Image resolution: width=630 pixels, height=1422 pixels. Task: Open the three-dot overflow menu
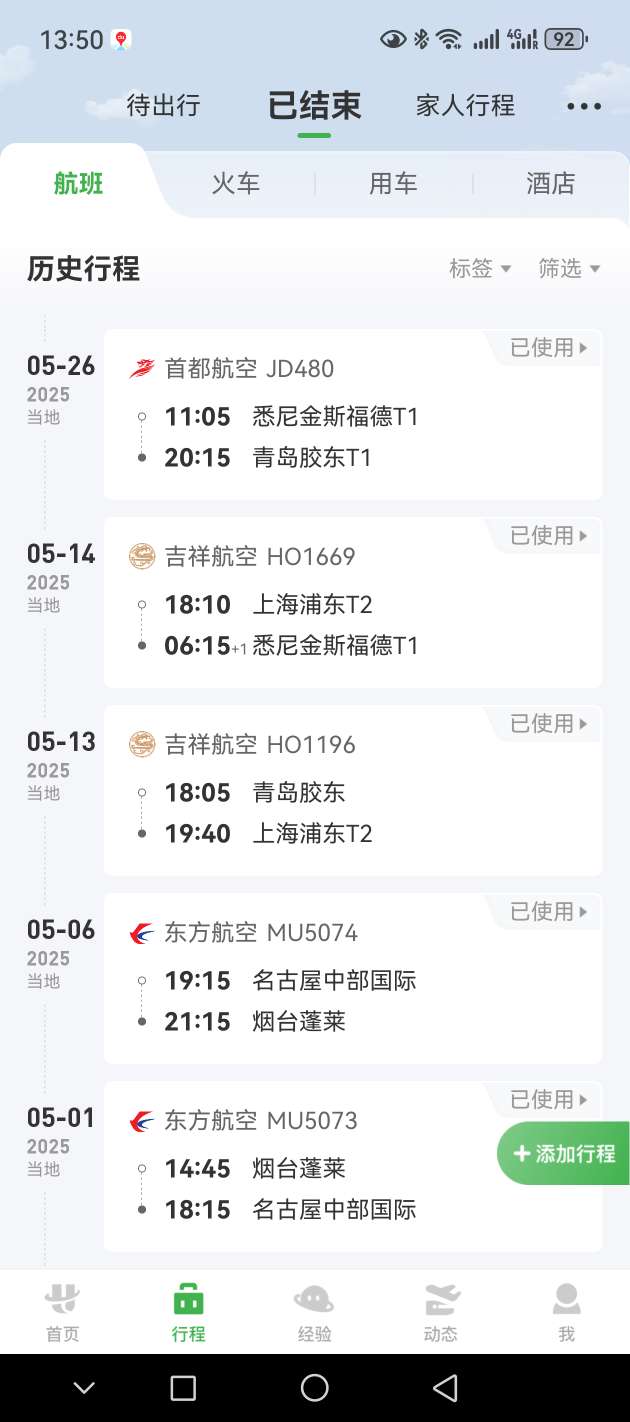tap(584, 107)
